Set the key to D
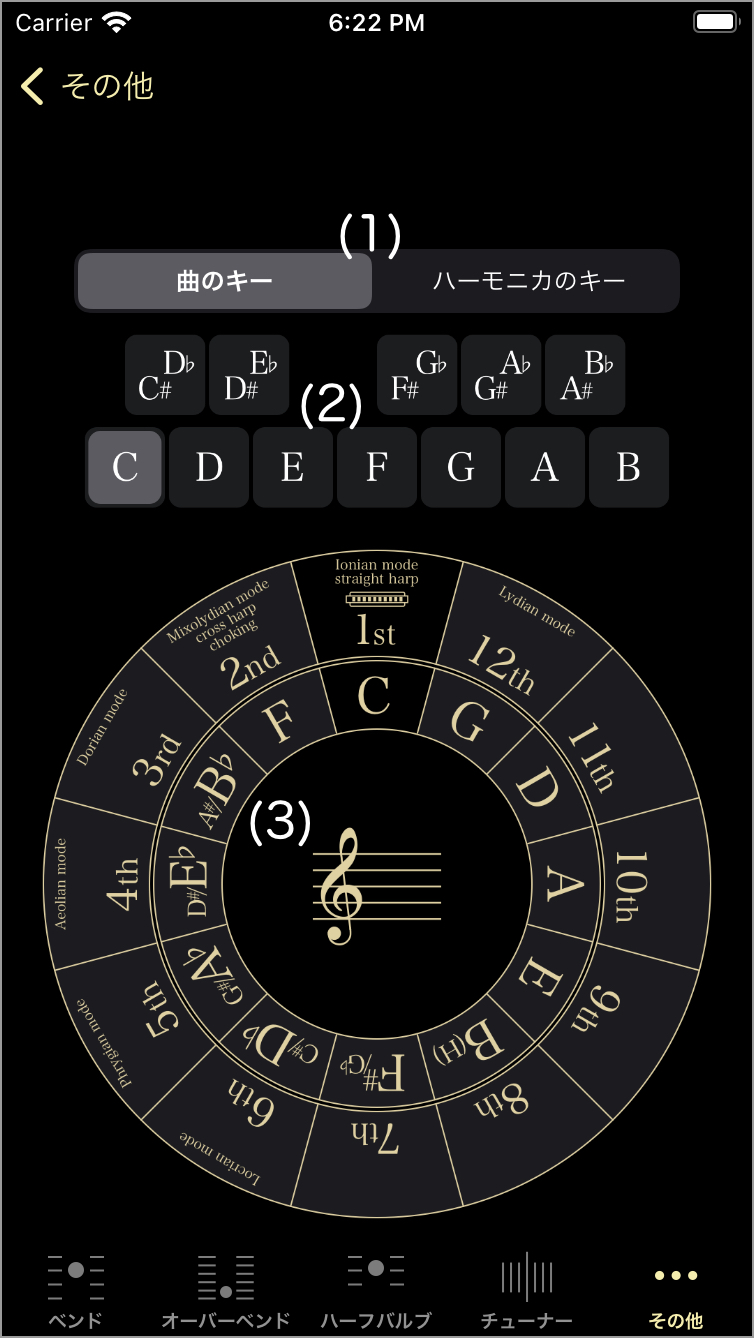 point(209,467)
